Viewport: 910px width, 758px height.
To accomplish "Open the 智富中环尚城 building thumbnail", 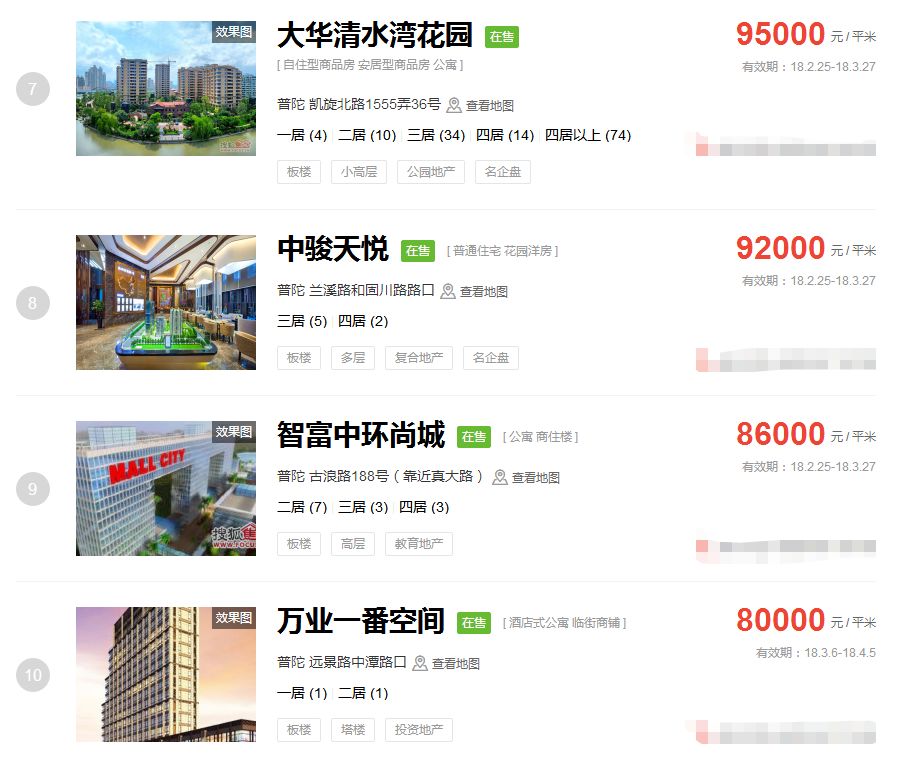I will 166,488.
